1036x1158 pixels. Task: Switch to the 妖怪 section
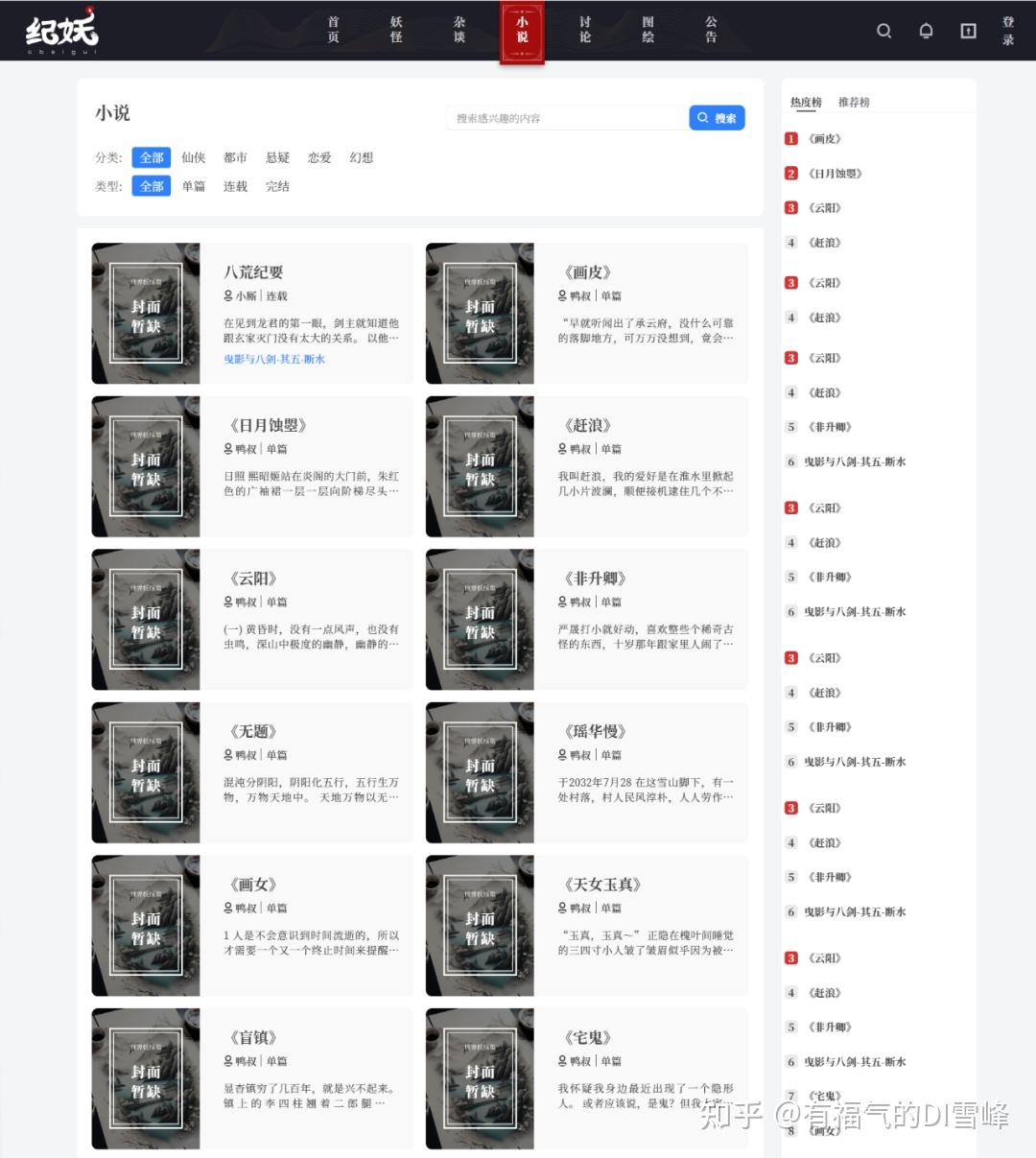tap(396, 30)
